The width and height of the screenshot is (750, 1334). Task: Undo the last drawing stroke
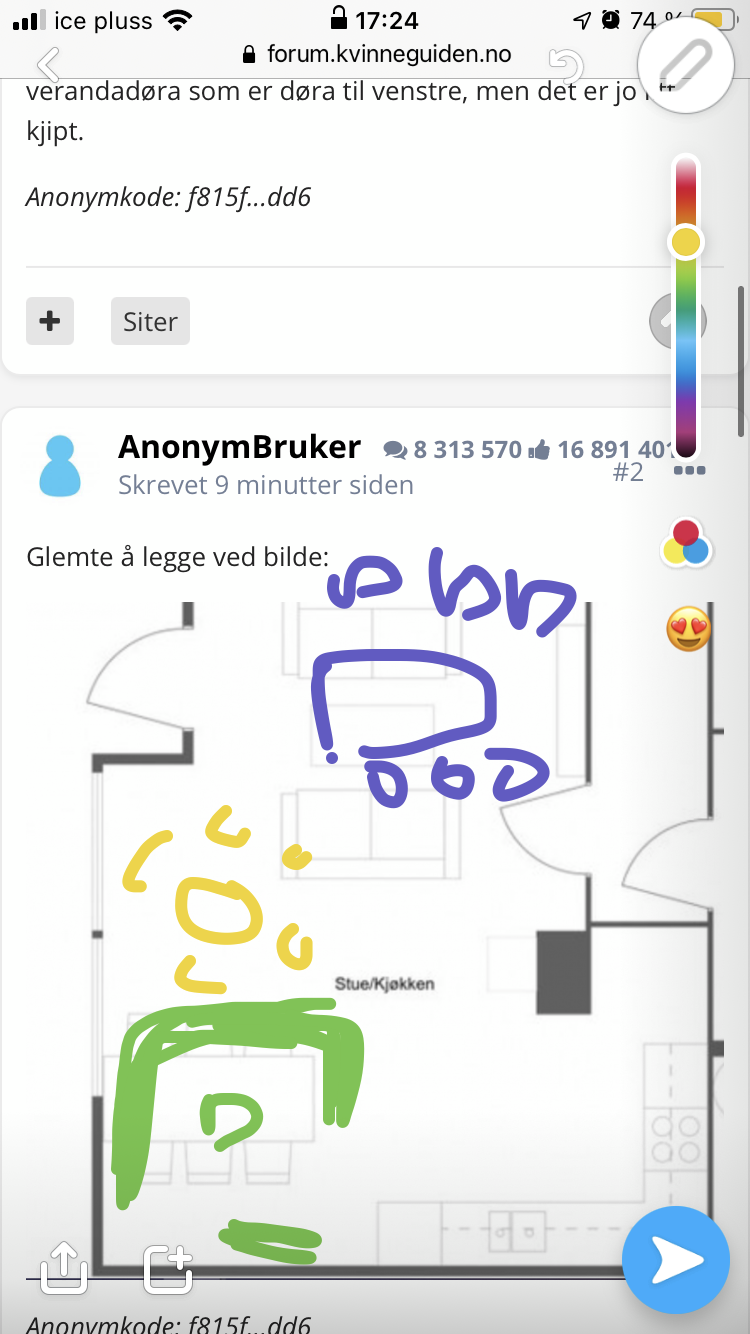point(568,66)
